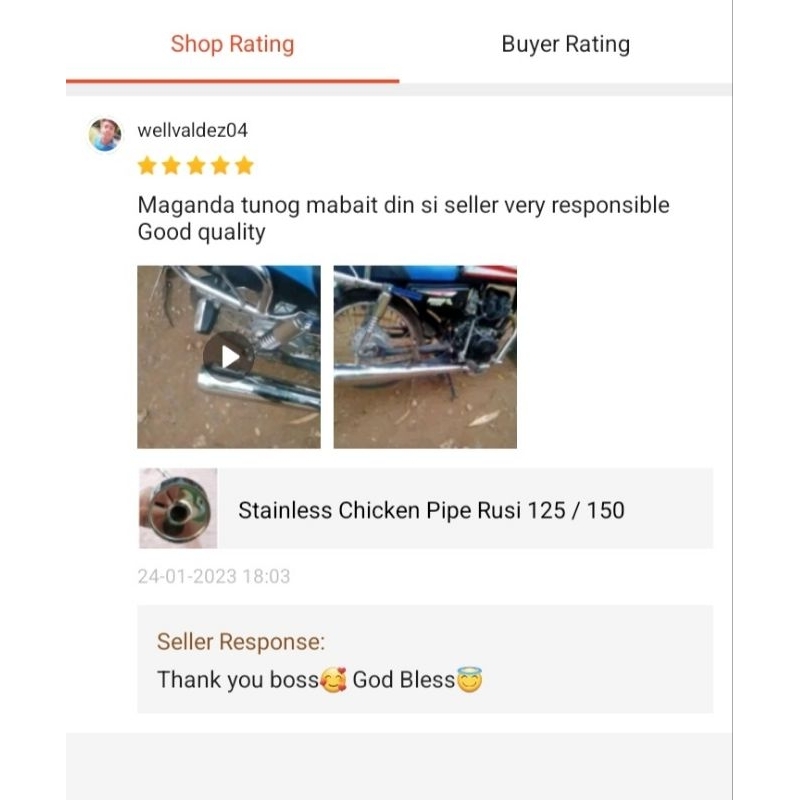Image resolution: width=800 pixels, height=800 pixels.
Task: Play the review video from wellvaldez04
Action: pos(229,357)
